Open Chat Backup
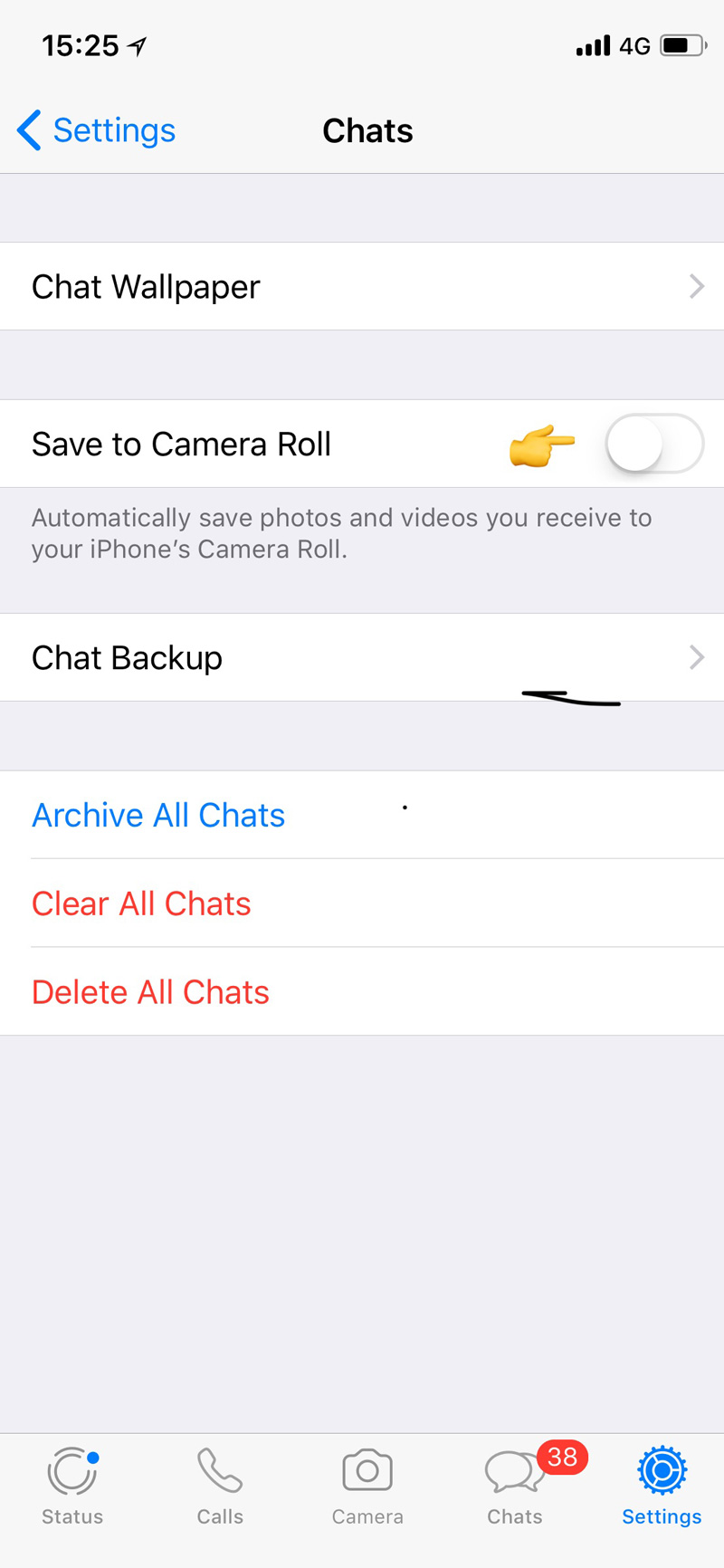The image size is (724, 1568). tap(362, 658)
